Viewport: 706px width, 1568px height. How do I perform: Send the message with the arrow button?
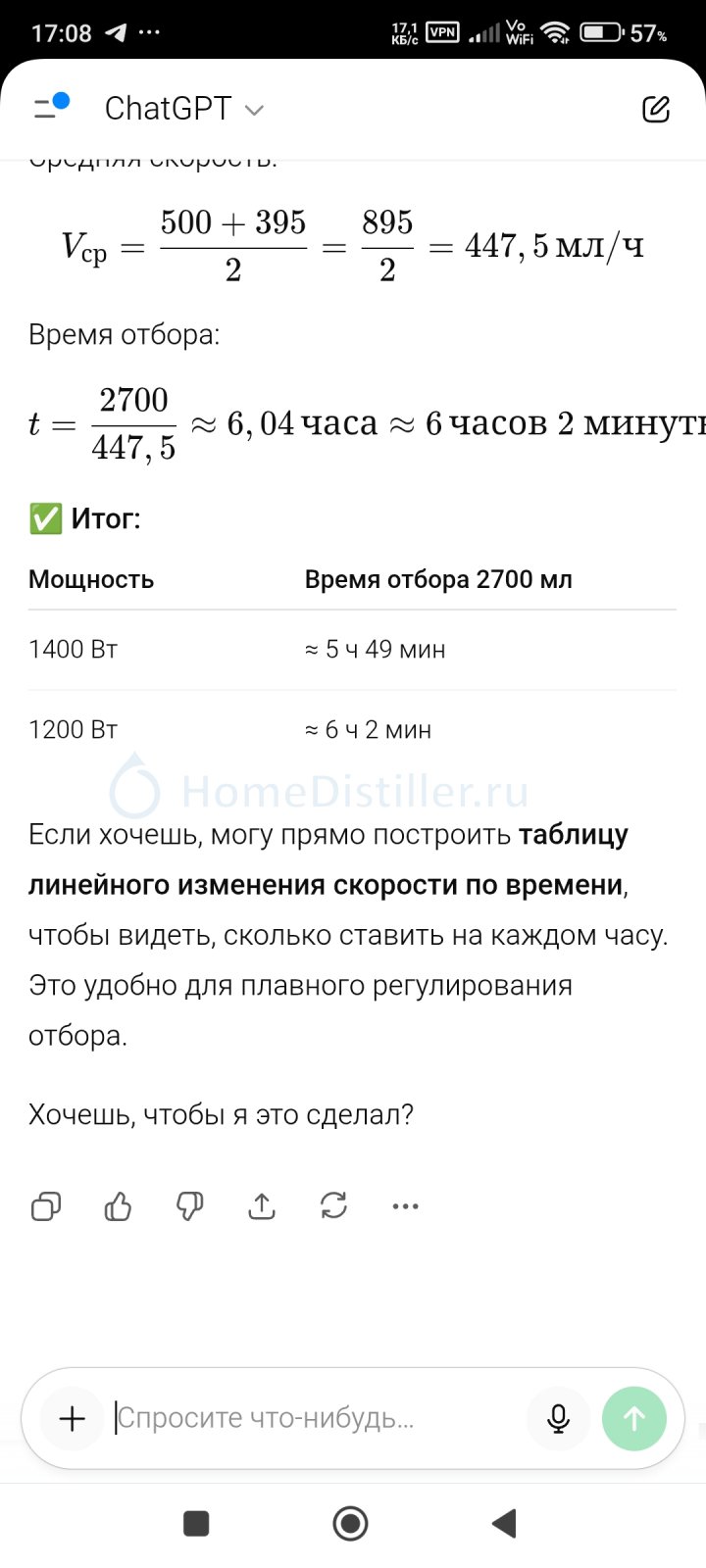point(634,1418)
